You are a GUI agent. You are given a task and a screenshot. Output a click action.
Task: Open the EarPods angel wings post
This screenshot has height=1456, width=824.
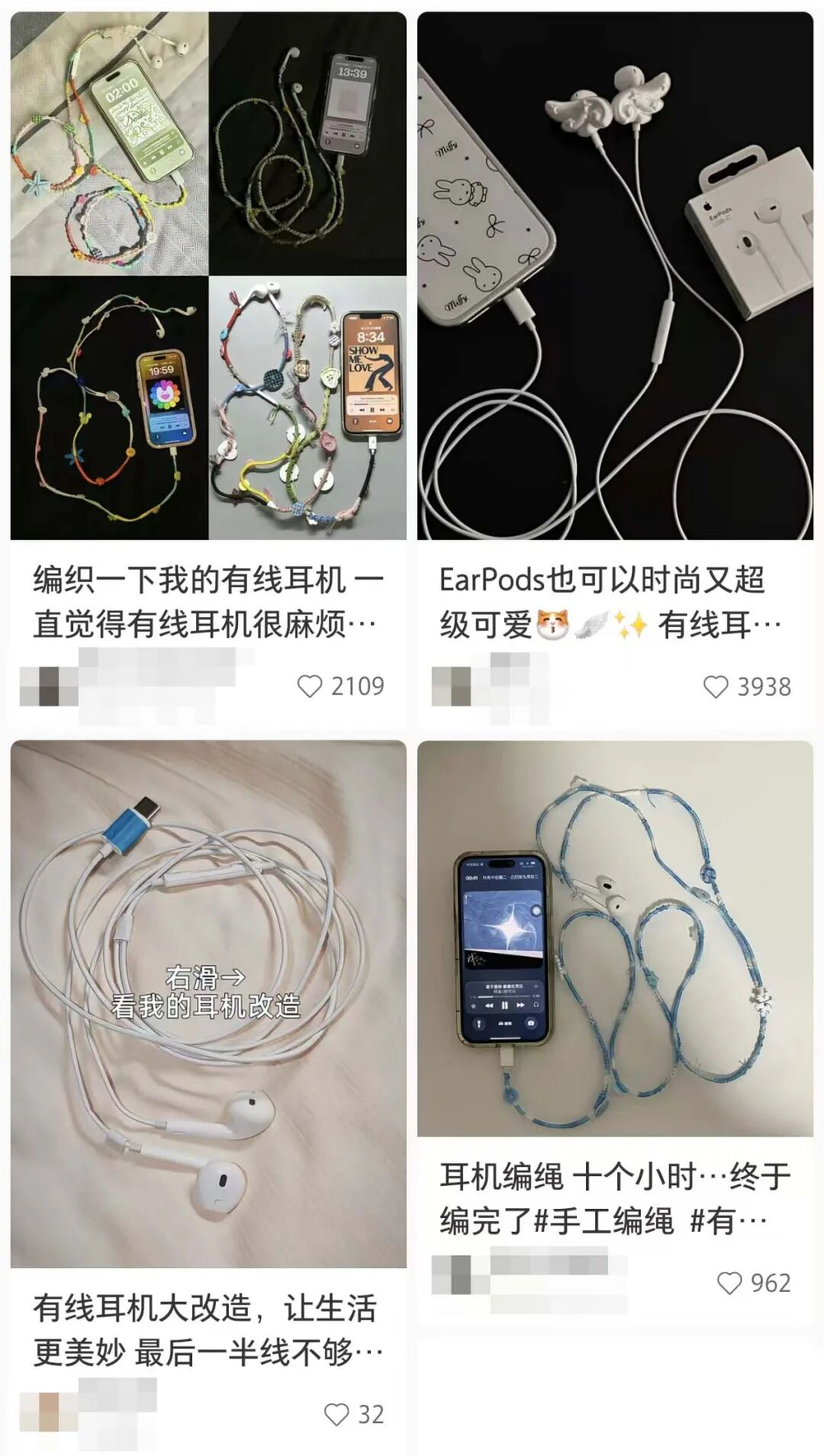pos(615,276)
